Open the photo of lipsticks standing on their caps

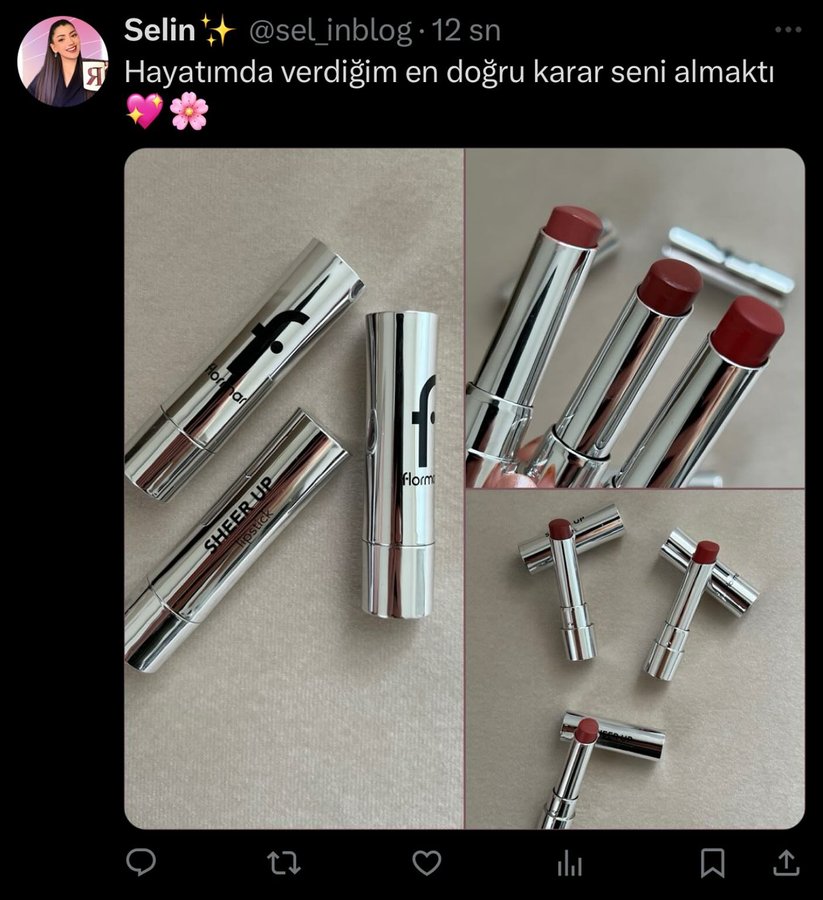[x=635, y=660]
